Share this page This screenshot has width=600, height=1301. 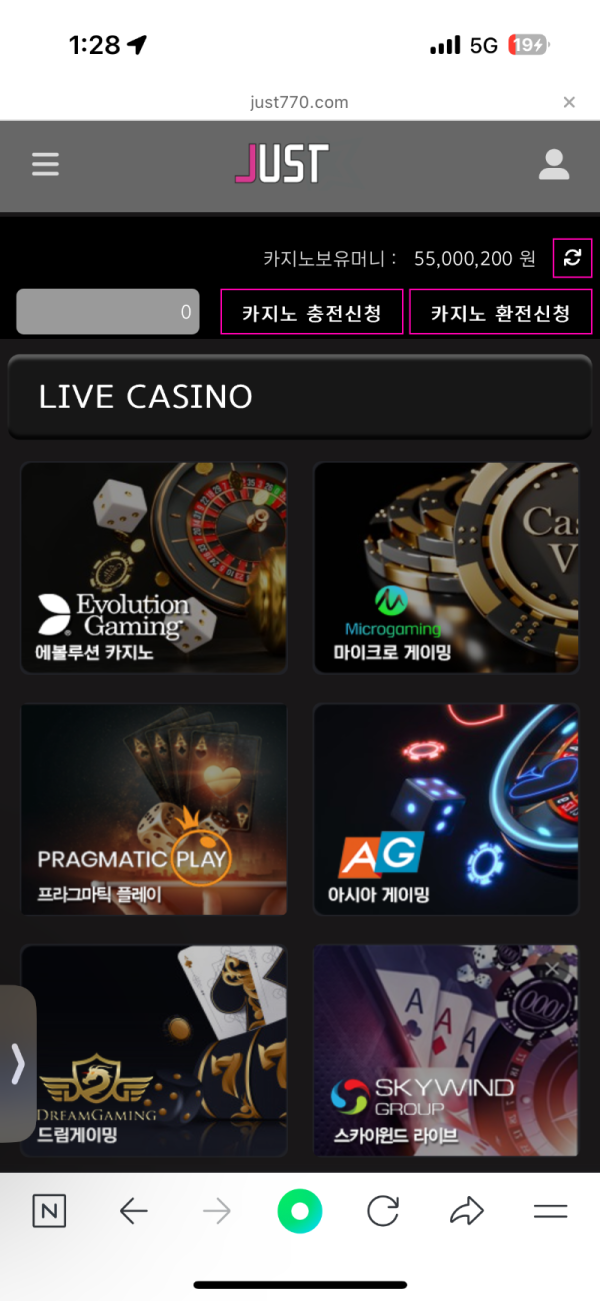466,1212
